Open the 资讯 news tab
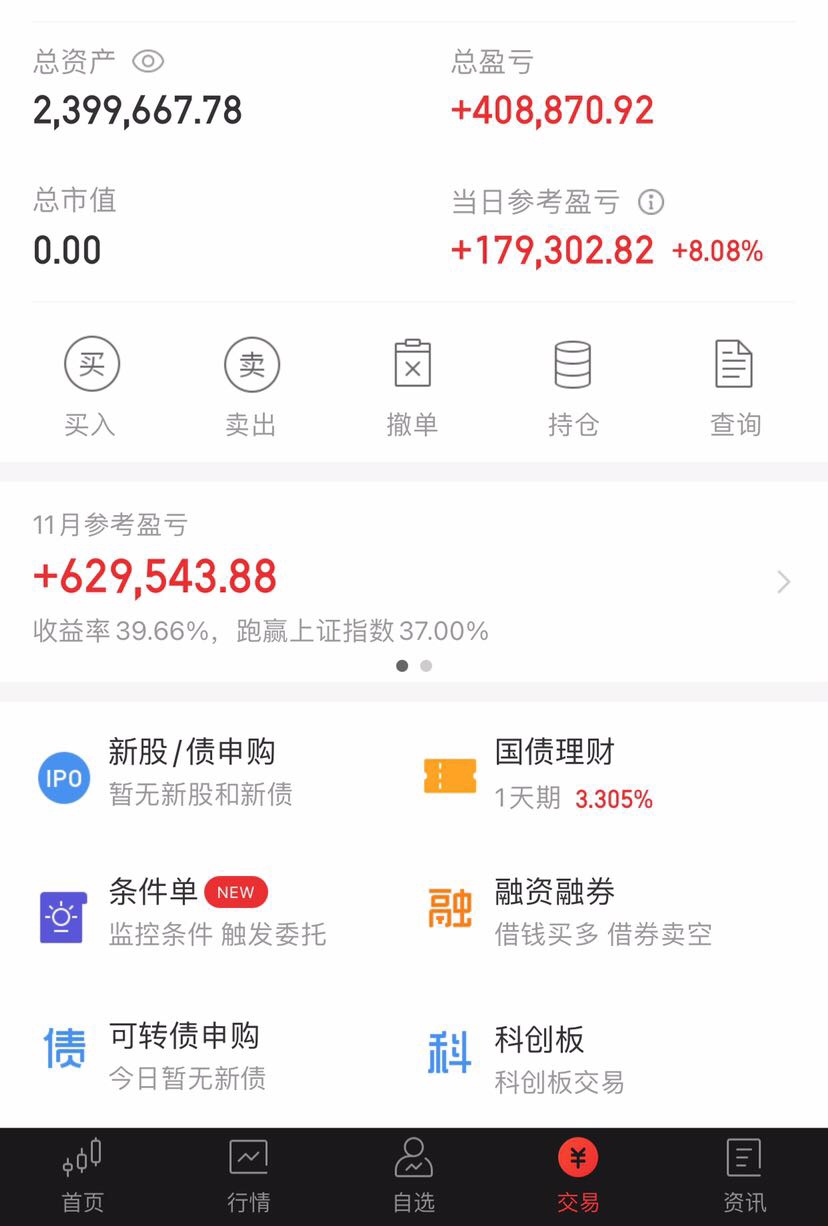This screenshot has height=1226, width=828. tap(744, 1176)
